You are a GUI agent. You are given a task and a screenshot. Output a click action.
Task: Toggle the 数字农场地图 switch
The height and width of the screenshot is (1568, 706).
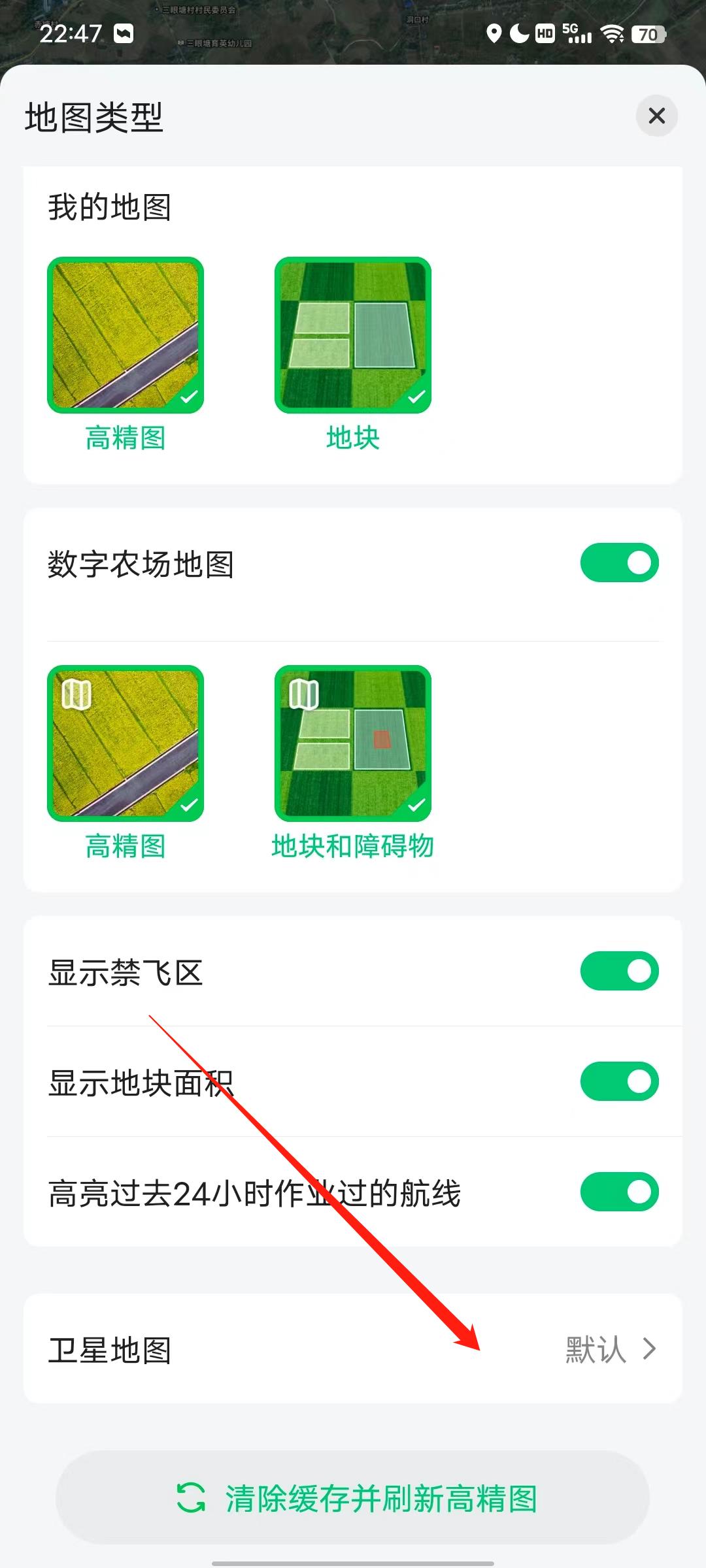[x=619, y=563]
